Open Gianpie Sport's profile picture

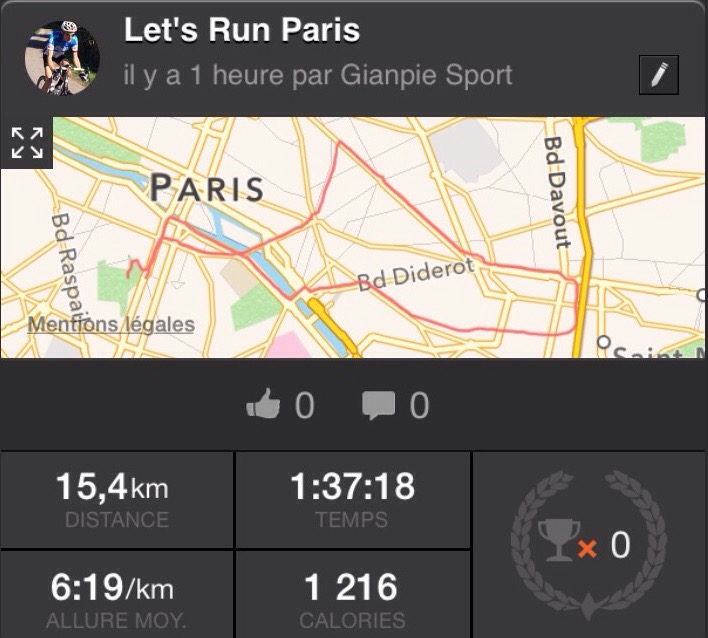pos(62,58)
